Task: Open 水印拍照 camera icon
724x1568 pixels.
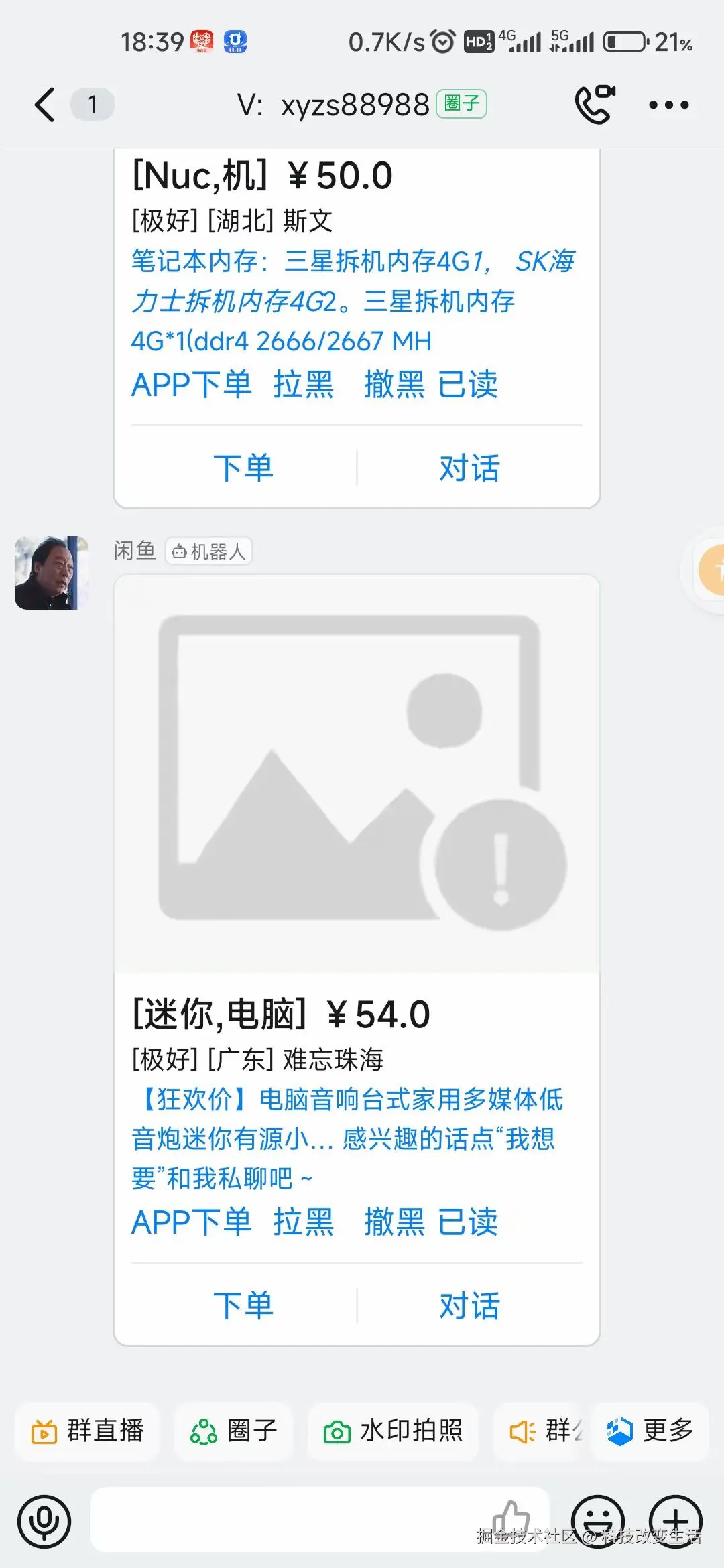Action: point(339,1431)
